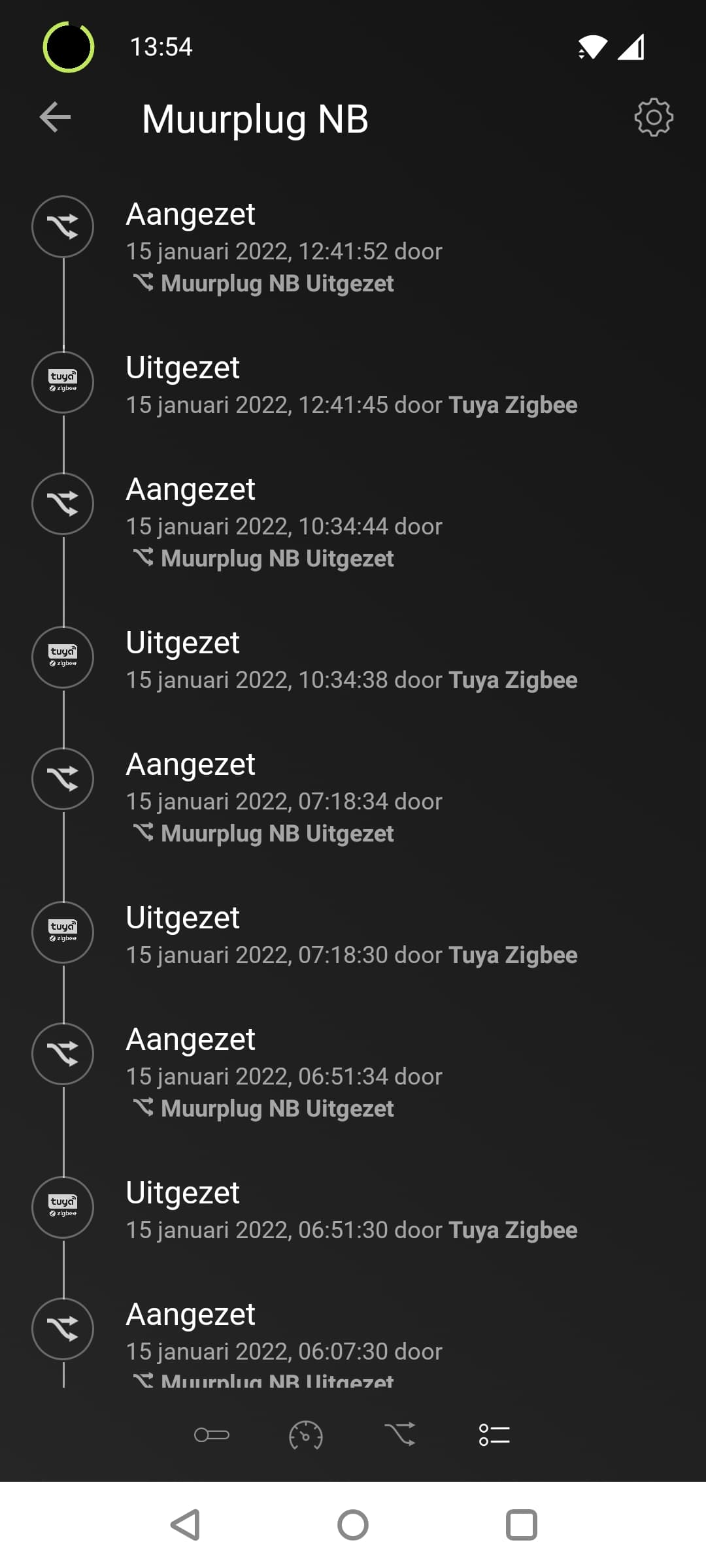The image size is (706, 1568).
Task: Open Muurplug NB Uitgezet flow from 07:18:34
Action: (x=277, y=834)
